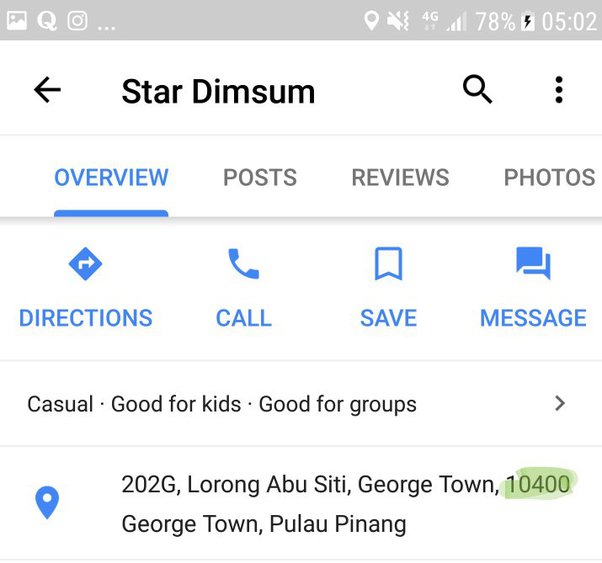Open the overflow menu
This screenshot has width=602, height=563.
558,90
